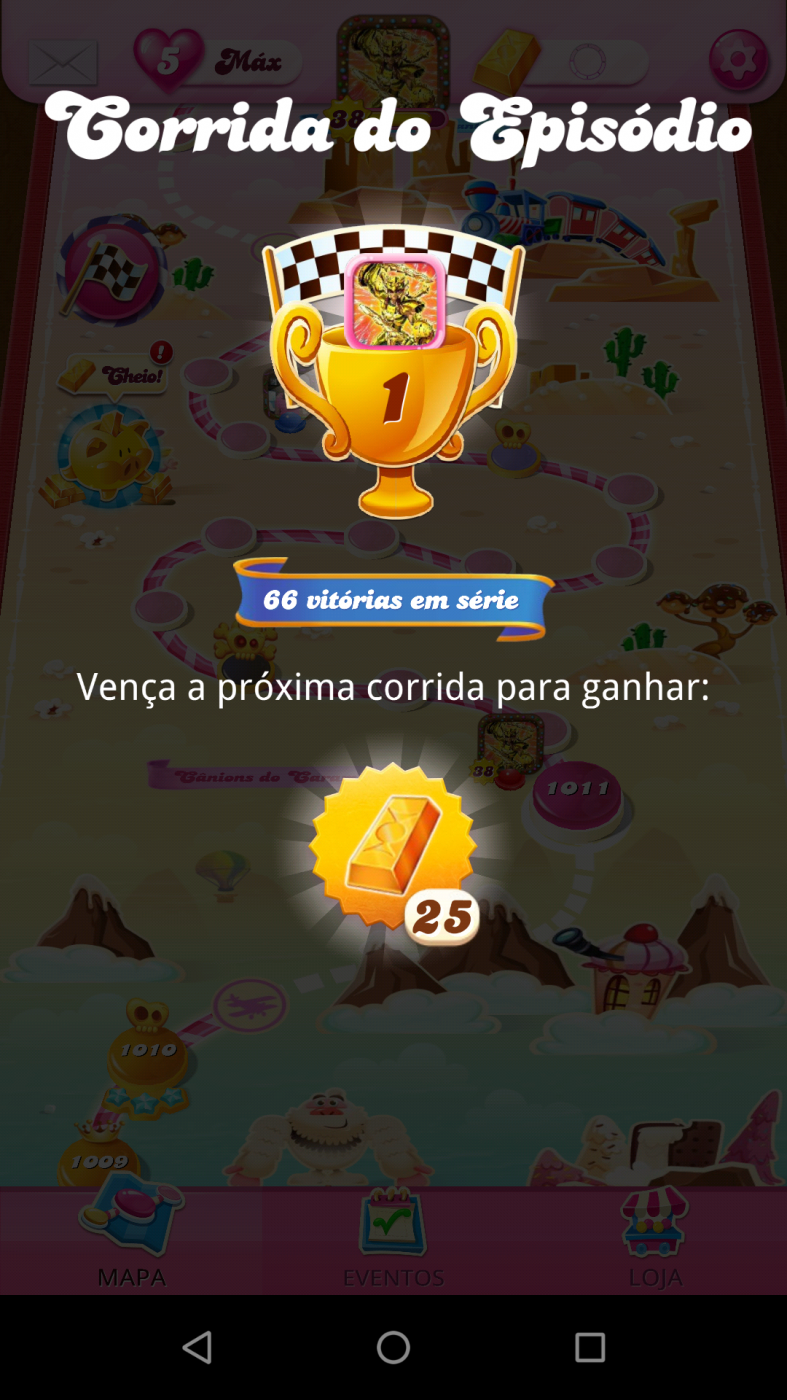Switch to the MAPA tab
787x1400 pixels.
(131, 1240)
